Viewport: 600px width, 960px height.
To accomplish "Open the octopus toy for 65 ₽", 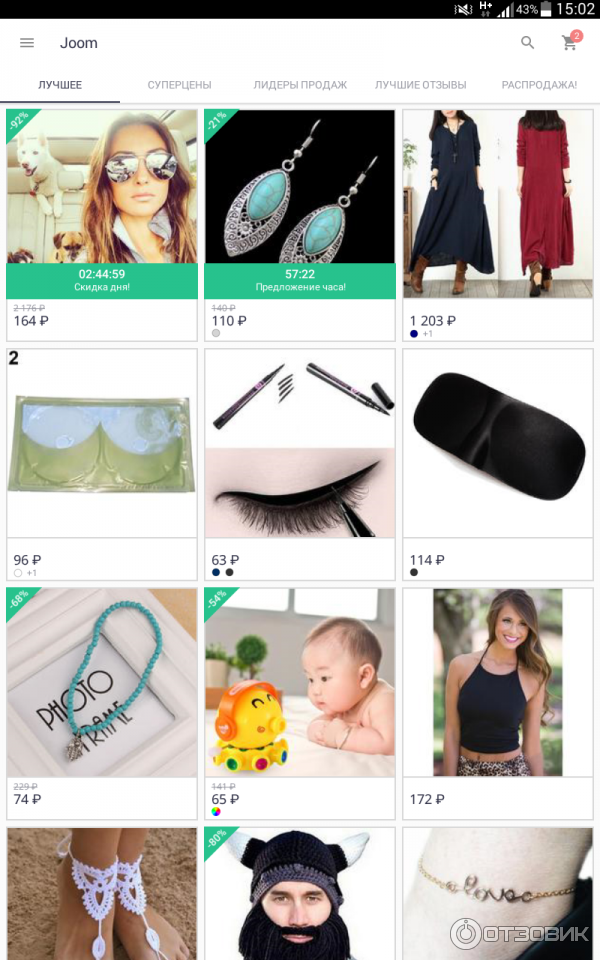I will point(300,685).
